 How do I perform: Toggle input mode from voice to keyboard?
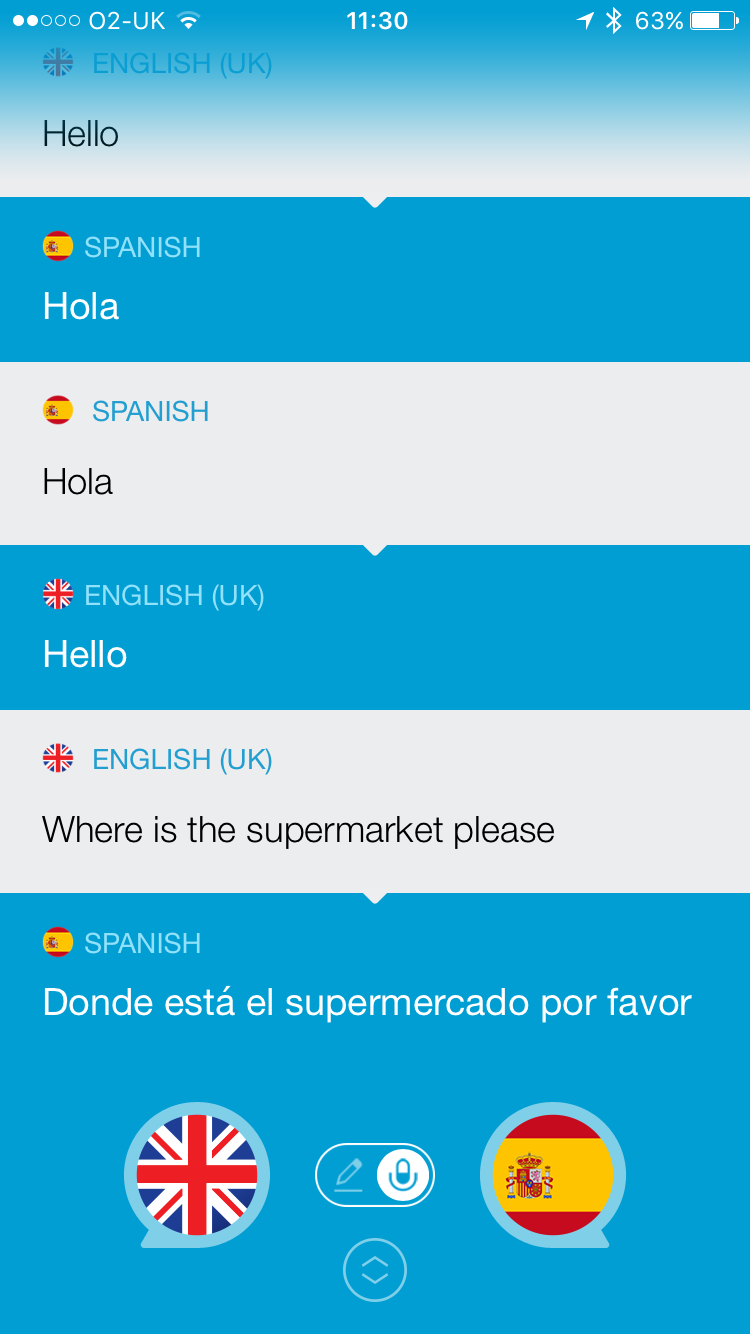point(347,1174)
